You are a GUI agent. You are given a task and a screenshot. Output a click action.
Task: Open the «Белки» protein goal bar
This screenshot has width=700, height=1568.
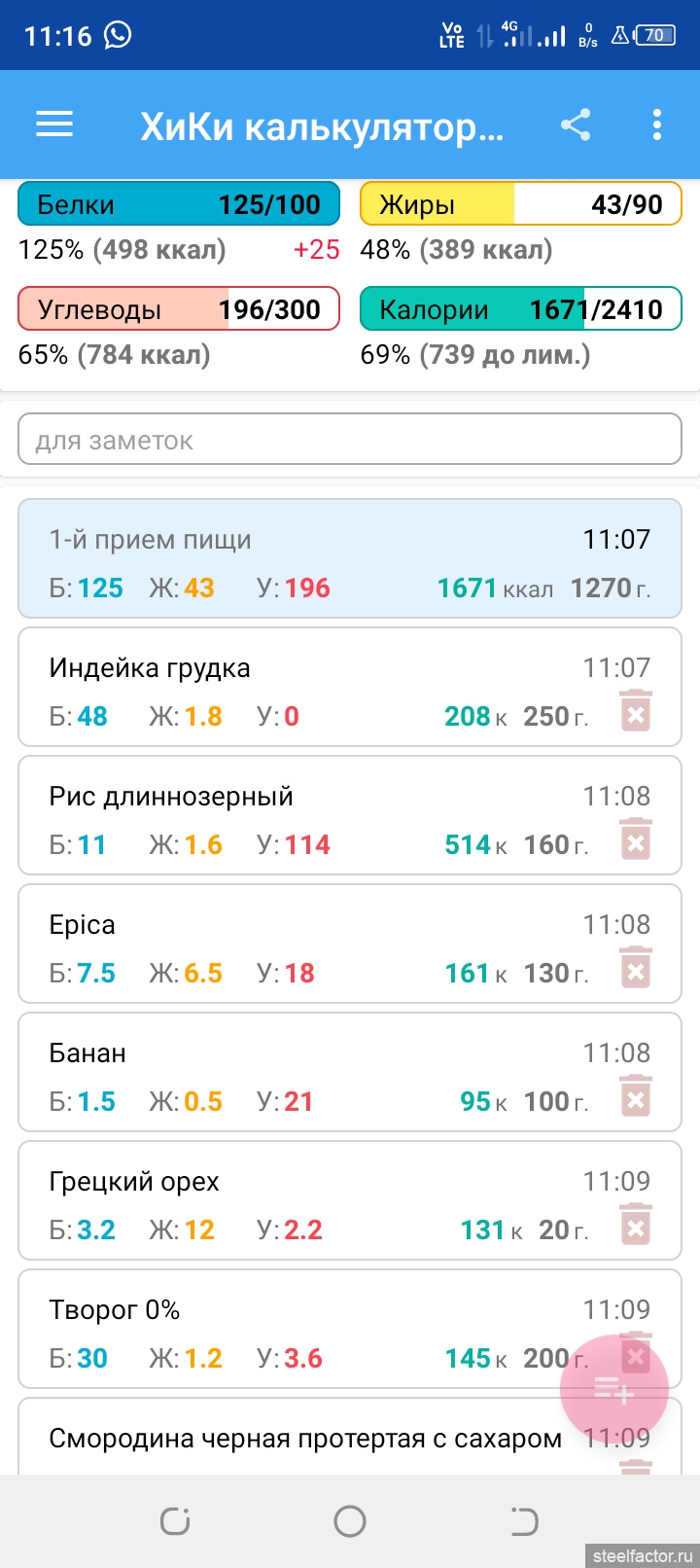pyautogui.click(x=179, y=204)
